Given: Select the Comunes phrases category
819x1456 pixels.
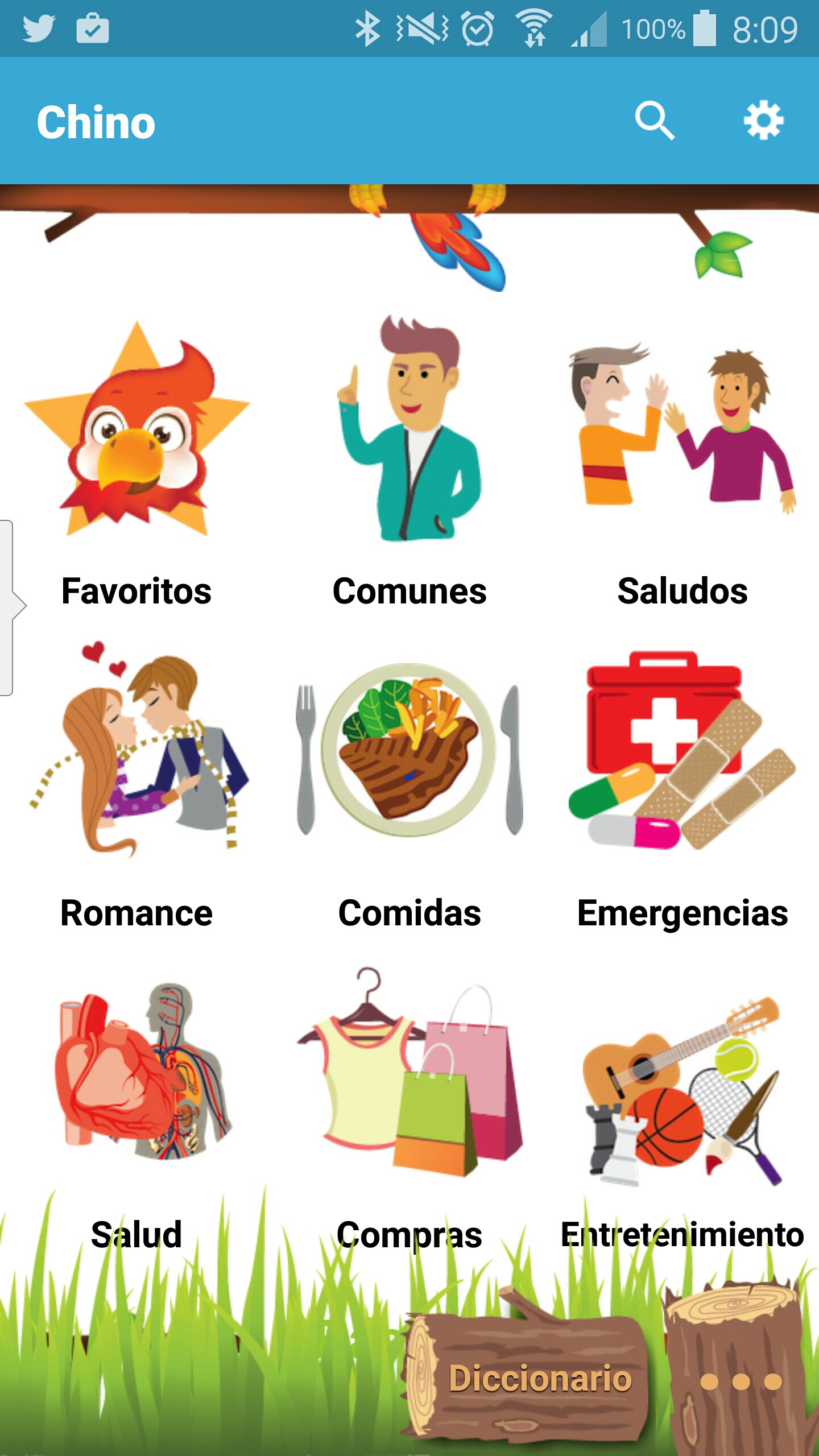Looking at the screenshot, I should click(409, 461).
